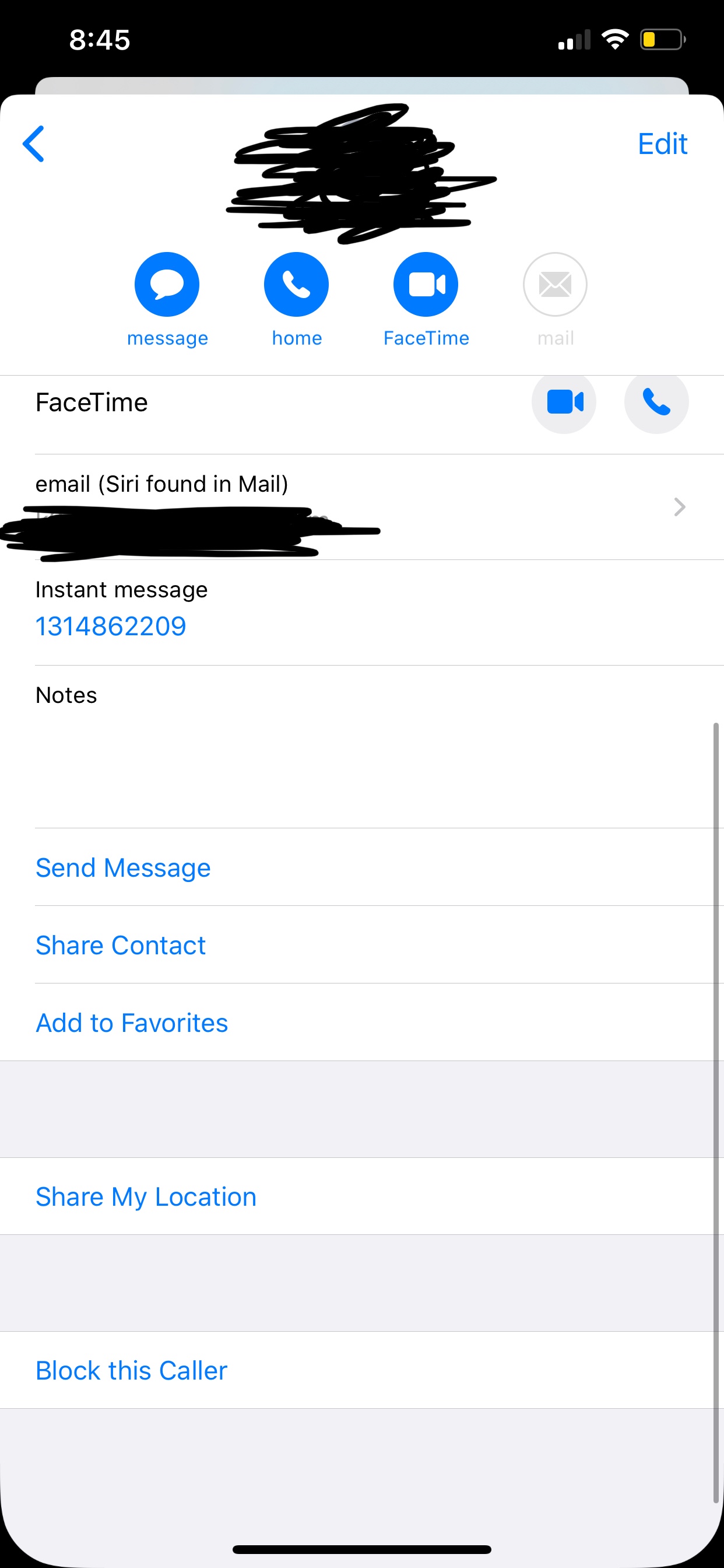Start FaceTime from the round button
724x1568 pixels.
426,284
